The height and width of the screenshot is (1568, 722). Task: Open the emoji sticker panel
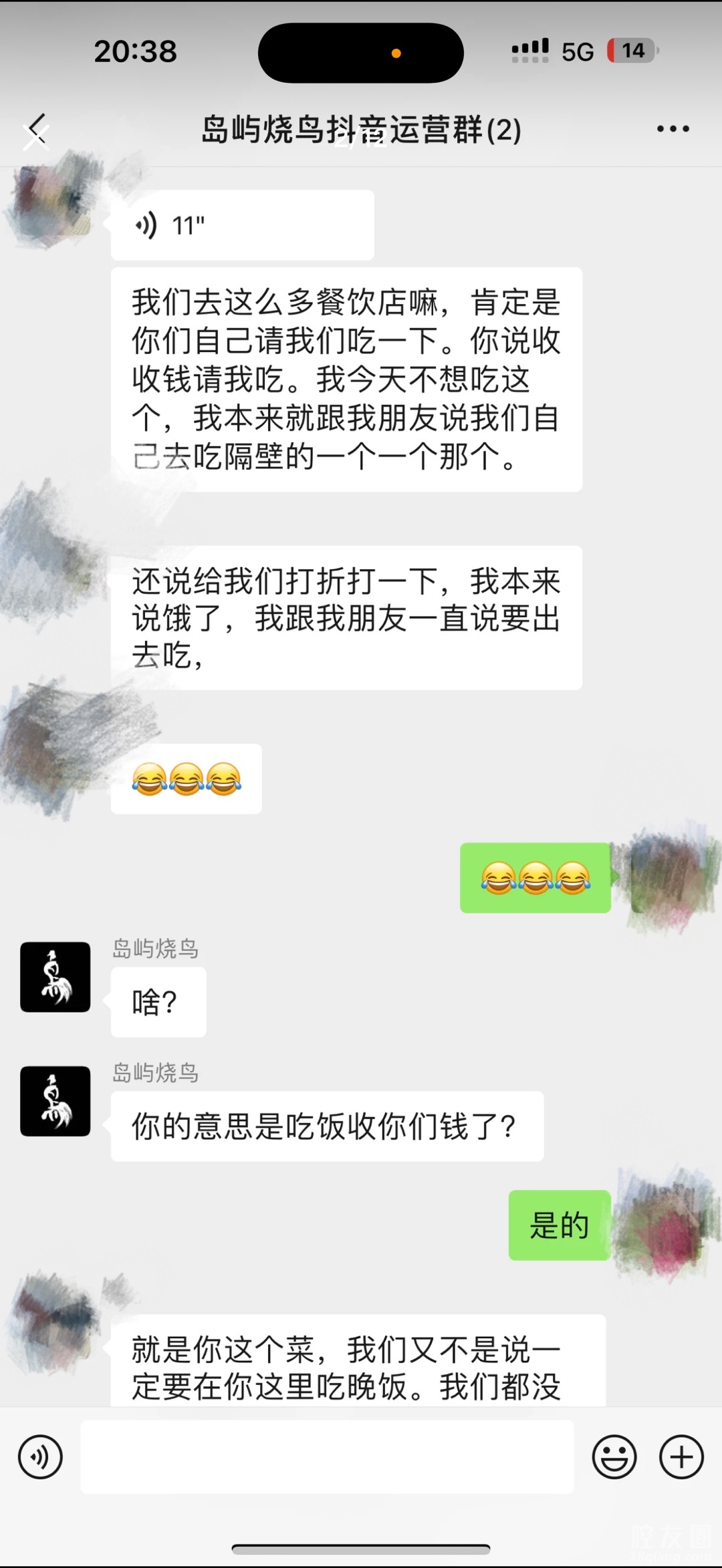pyautogui.click(x=614, y=1456)
